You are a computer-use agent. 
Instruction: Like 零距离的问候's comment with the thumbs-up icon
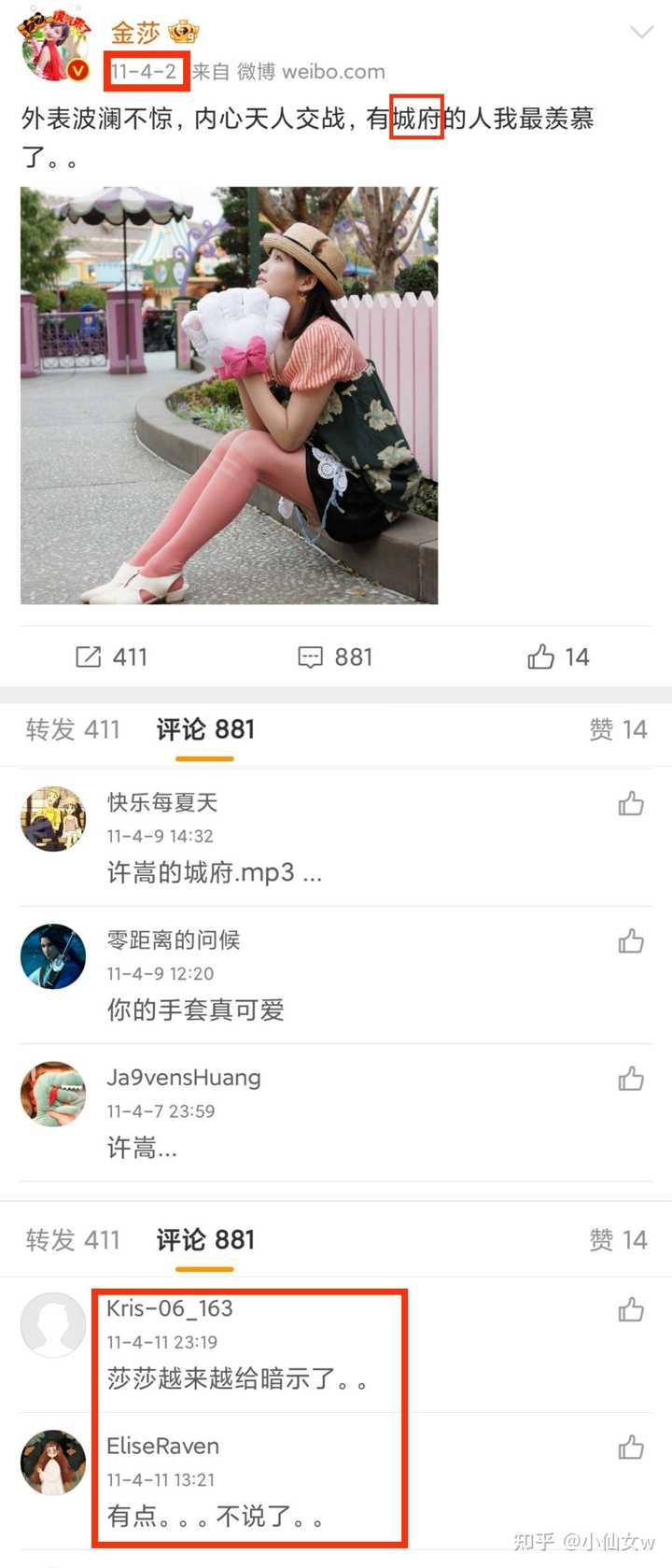[x=630, y=940]
